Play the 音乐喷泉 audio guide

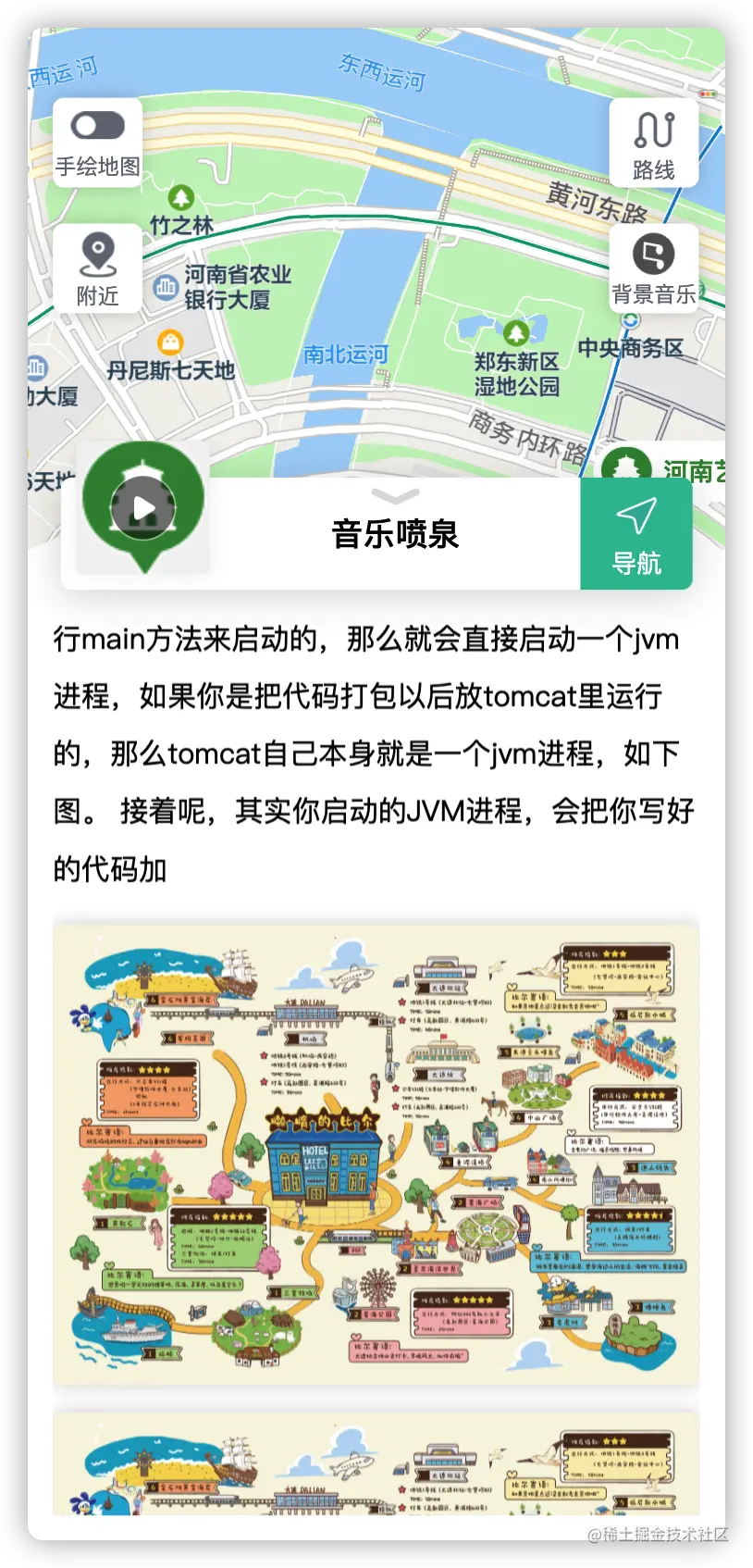(144, 507)
